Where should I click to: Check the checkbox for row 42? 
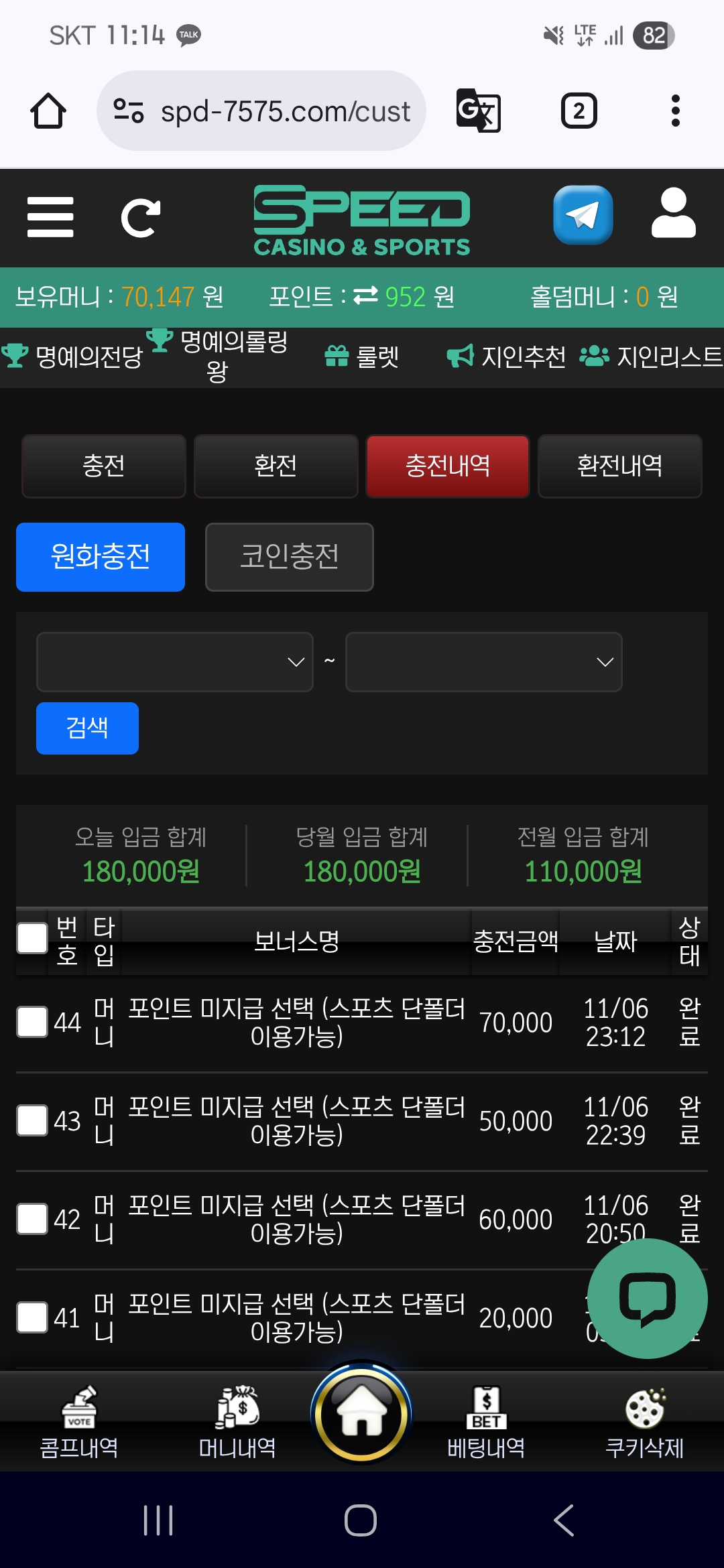pyautogui.click(x=31, y=1220)
